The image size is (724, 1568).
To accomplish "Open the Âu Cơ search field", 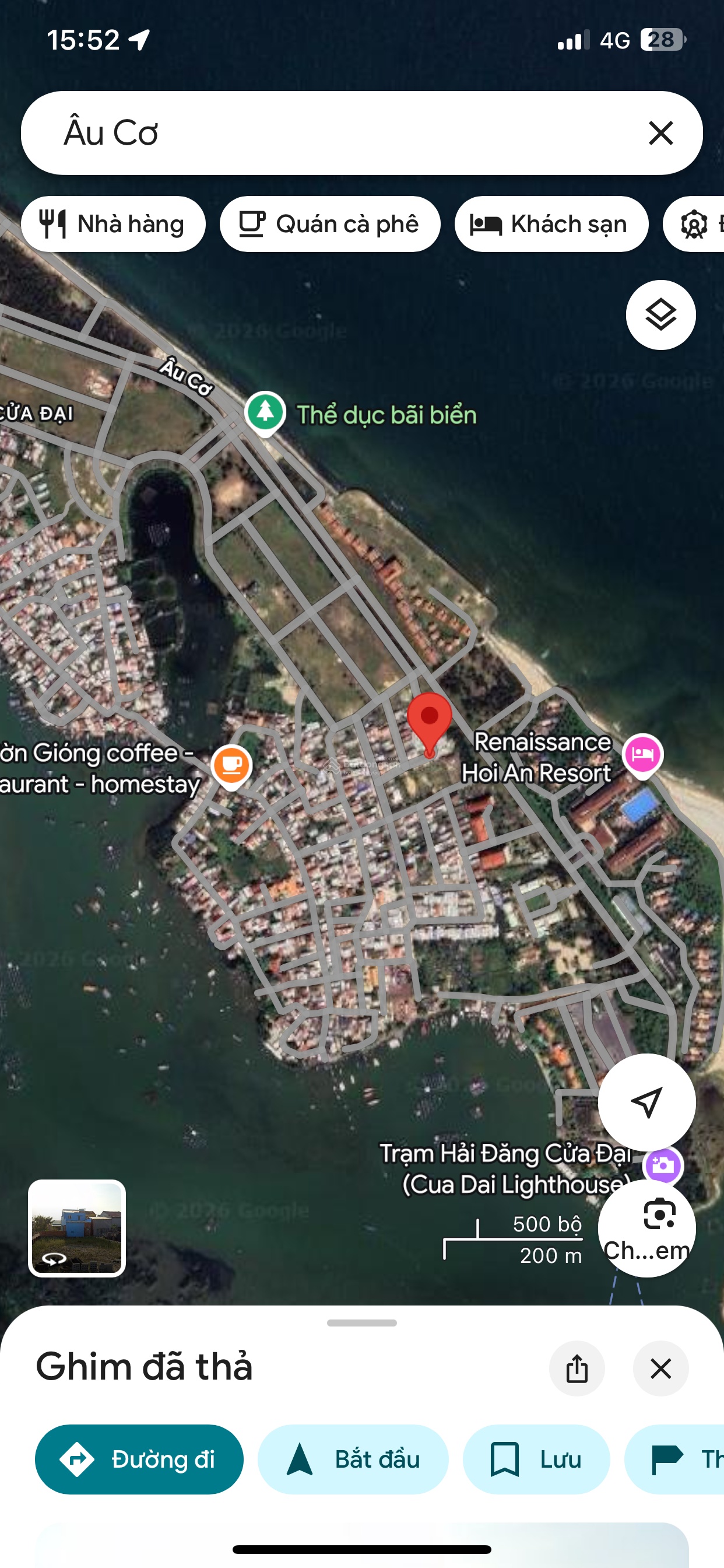I will coord(340,132).
